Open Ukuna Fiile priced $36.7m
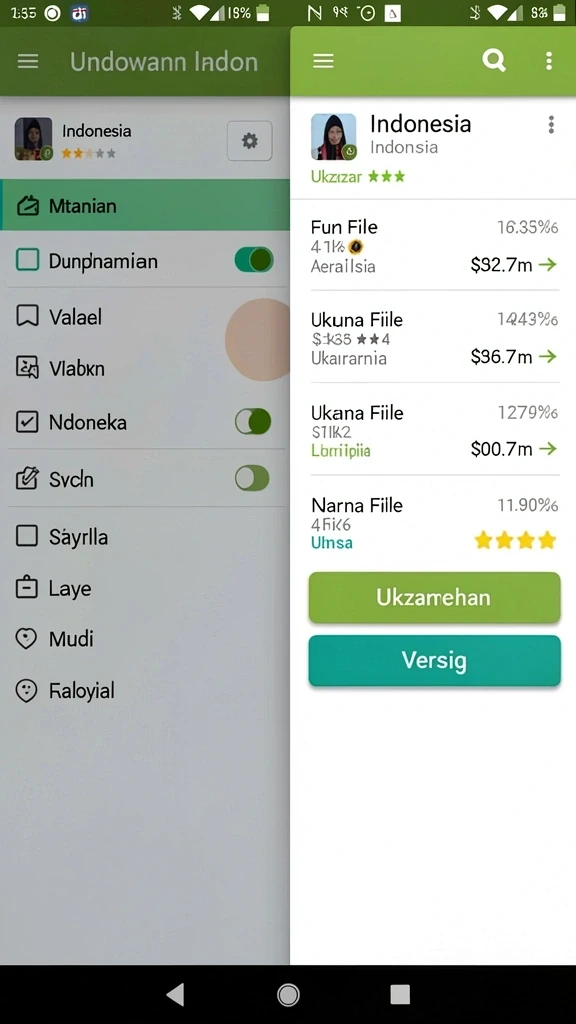The height and width of the screenshot is (1024, 576). tap(434, 338)
